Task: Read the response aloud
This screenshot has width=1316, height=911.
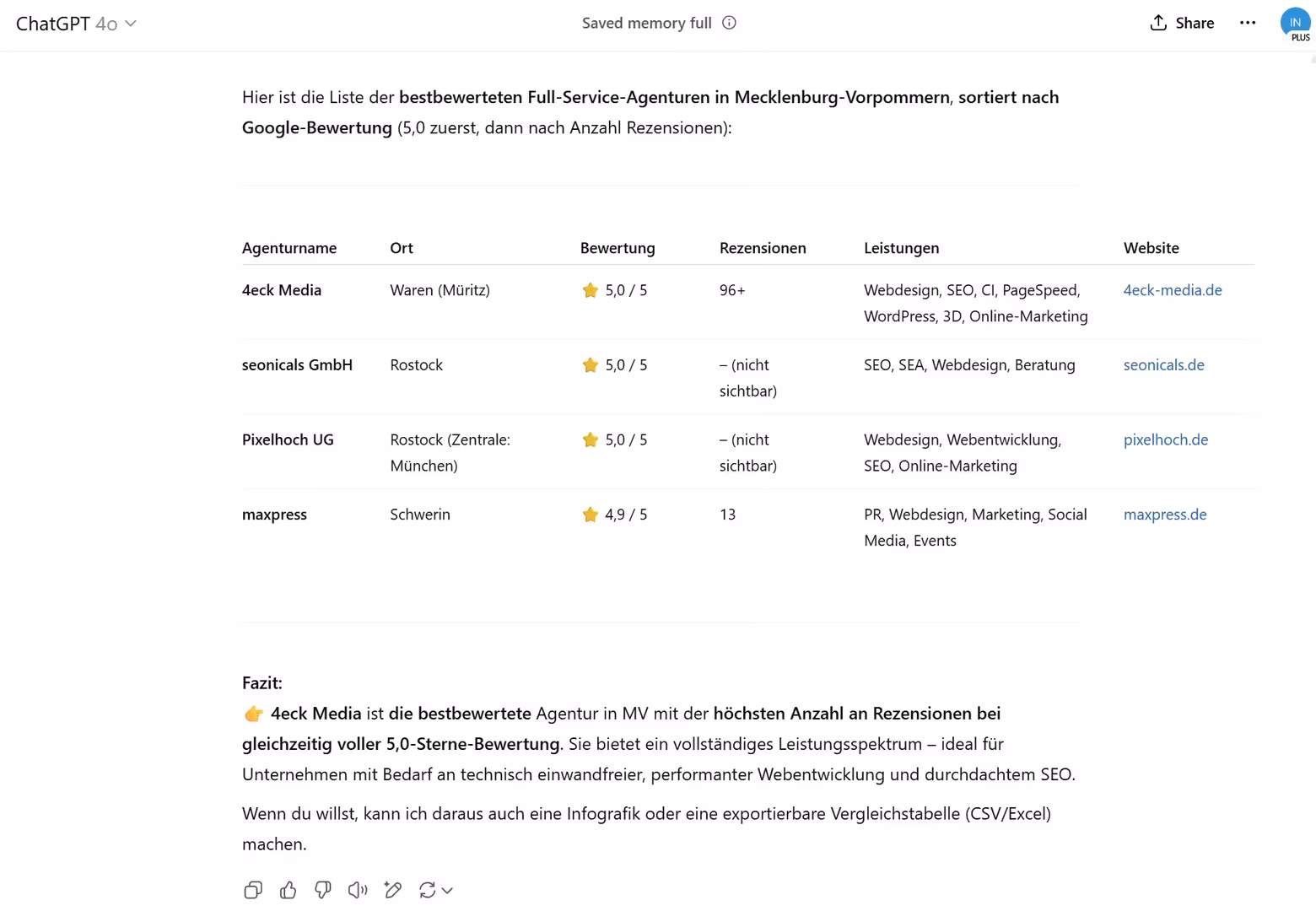Action: (358, 890)
